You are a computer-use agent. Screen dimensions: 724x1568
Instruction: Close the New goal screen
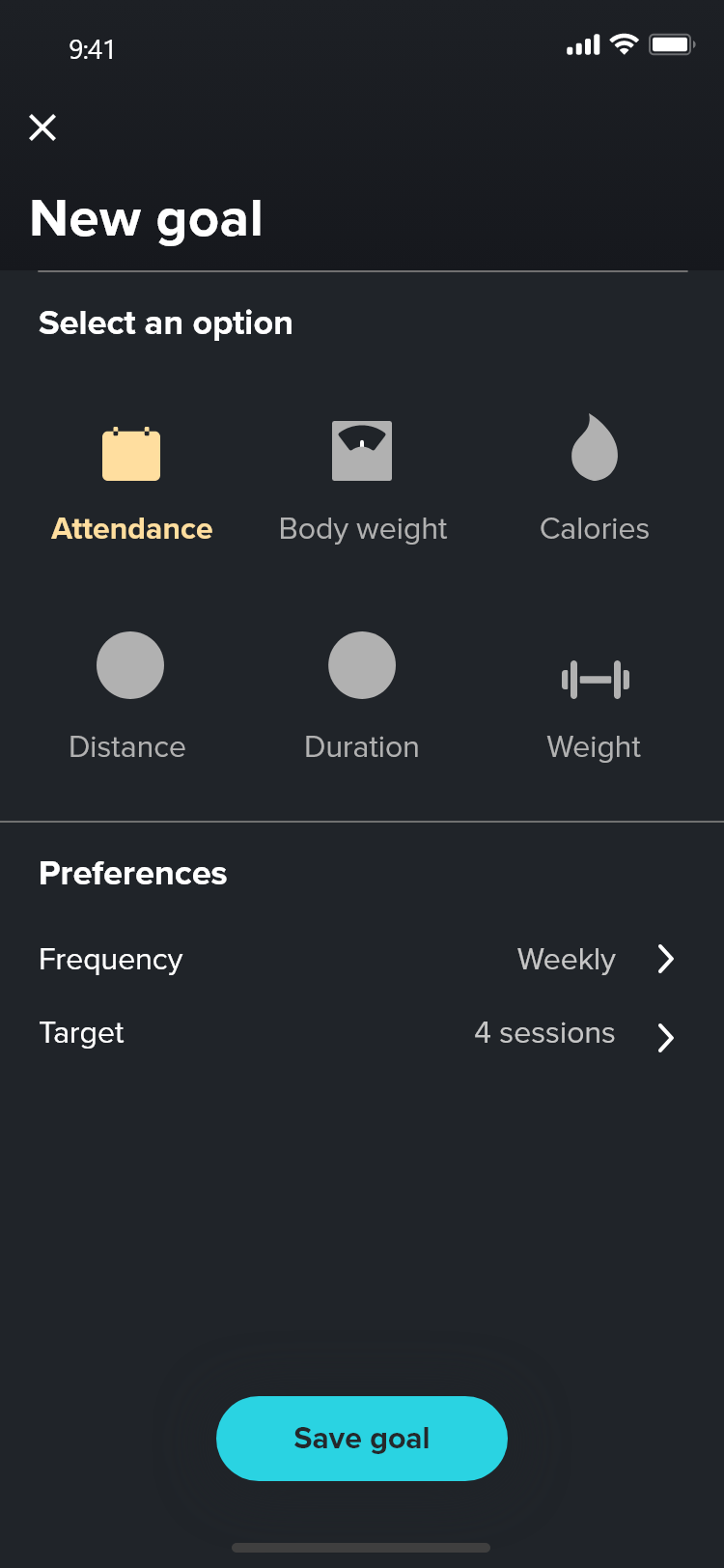[42, 127]
